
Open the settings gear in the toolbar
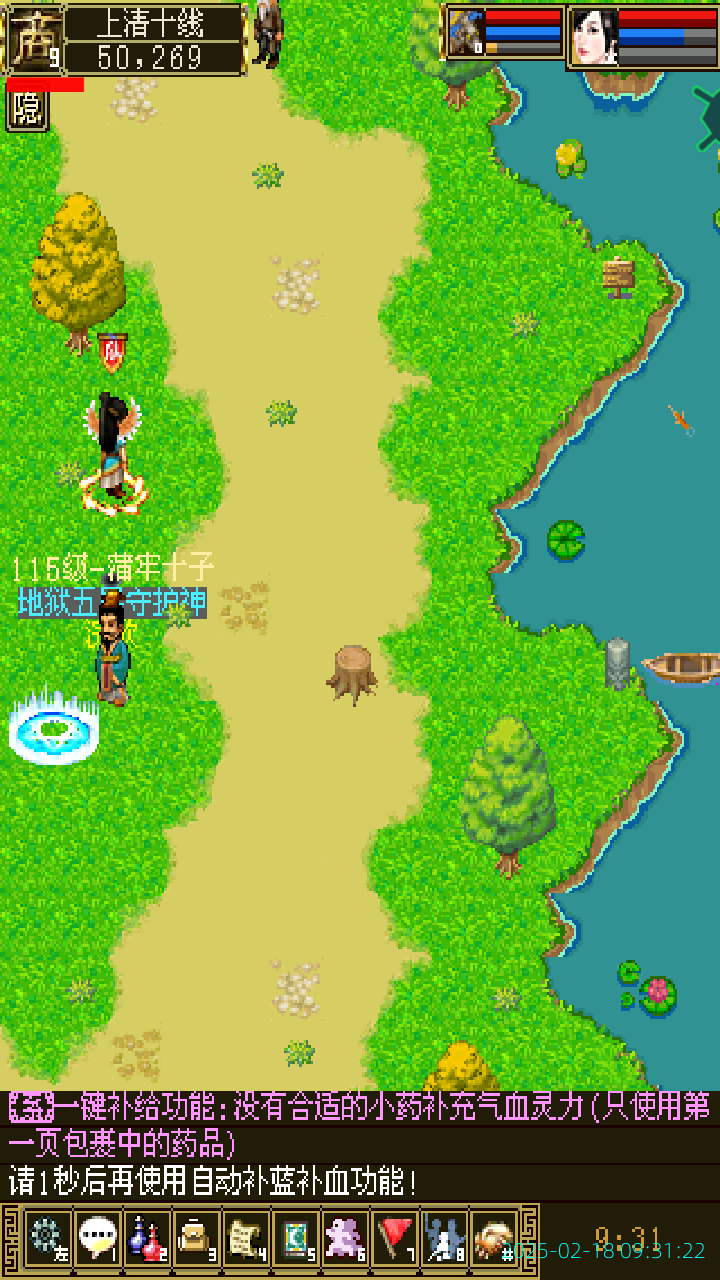coord(46,1238)
